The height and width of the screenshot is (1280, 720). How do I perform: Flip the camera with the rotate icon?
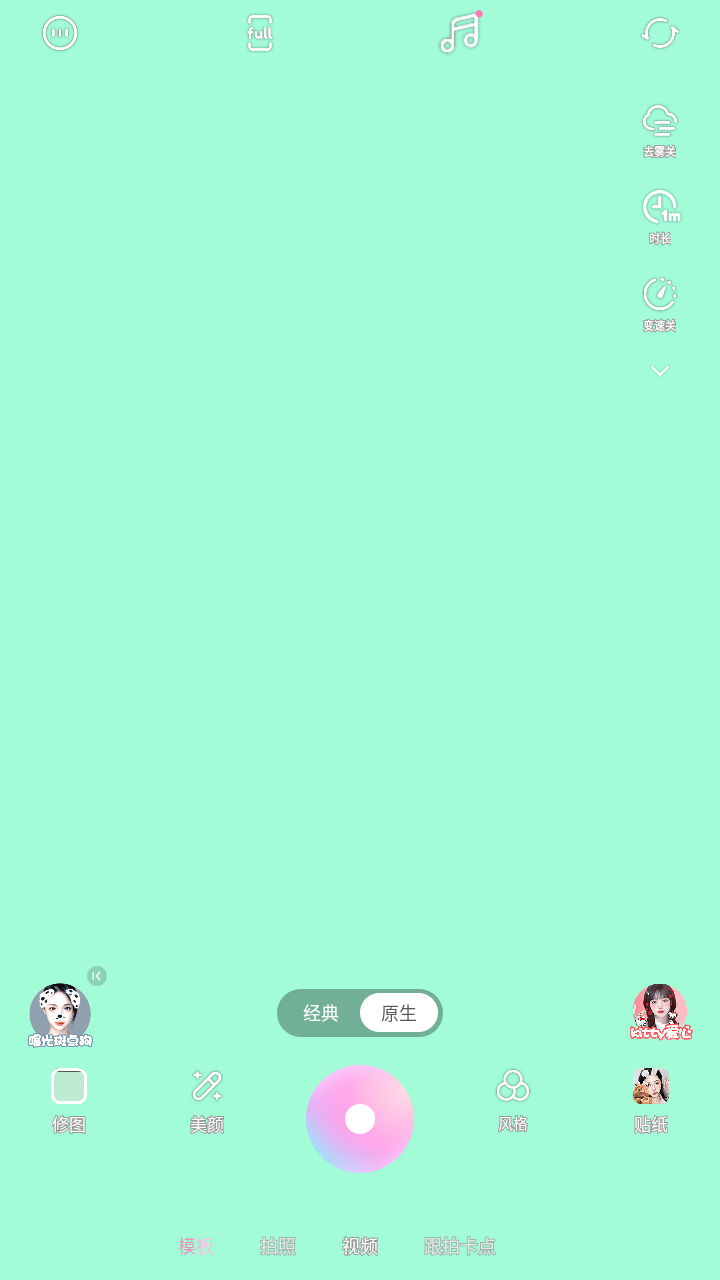coord(660,33)
